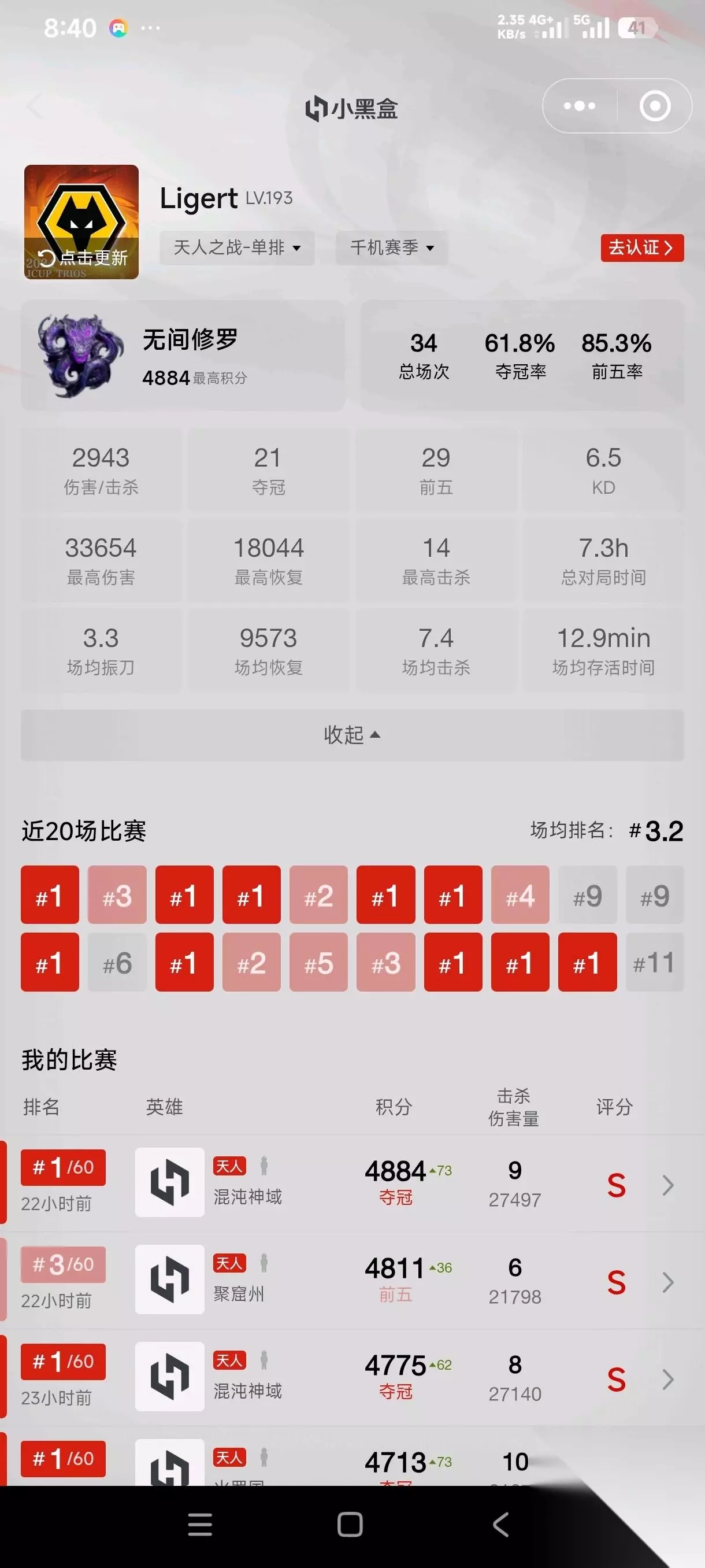Close the mini-program with the circle button
The height and width of the screenshot is (1568, 705).
pyautogui.click(x=655, y=106)
